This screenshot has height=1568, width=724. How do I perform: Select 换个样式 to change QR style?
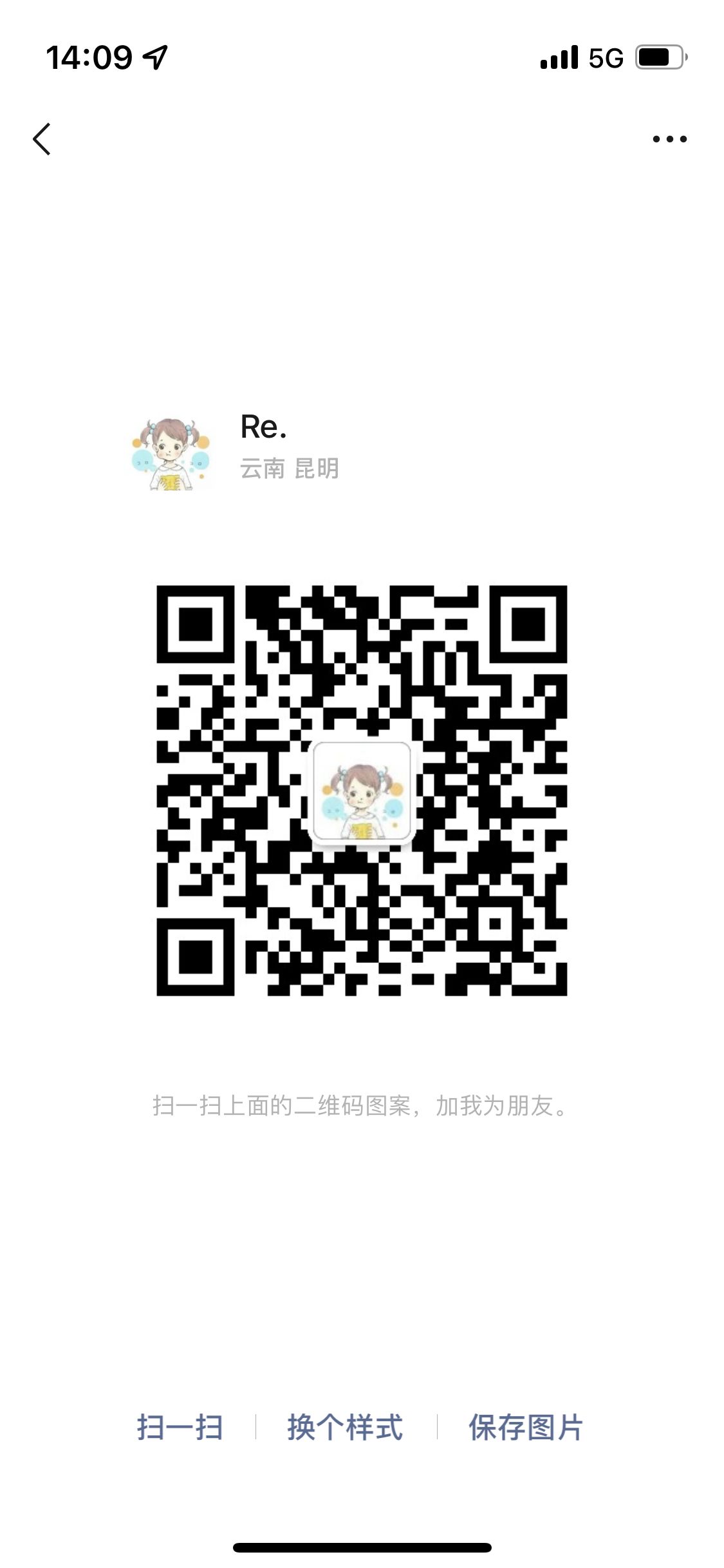[x=346, y=1427]
